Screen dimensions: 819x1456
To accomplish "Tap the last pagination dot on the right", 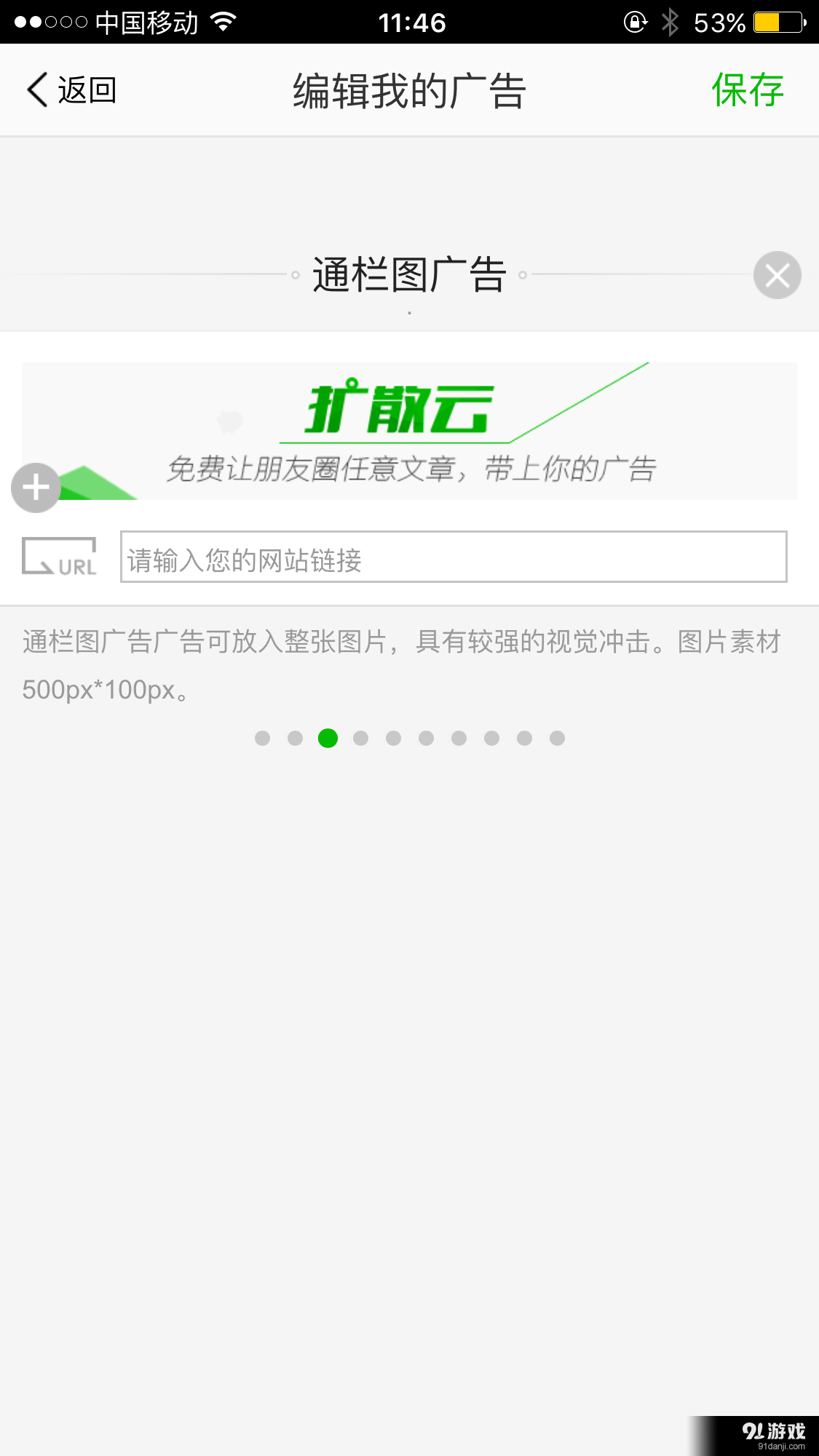I will pyautogui.click(x=558, y=738).
